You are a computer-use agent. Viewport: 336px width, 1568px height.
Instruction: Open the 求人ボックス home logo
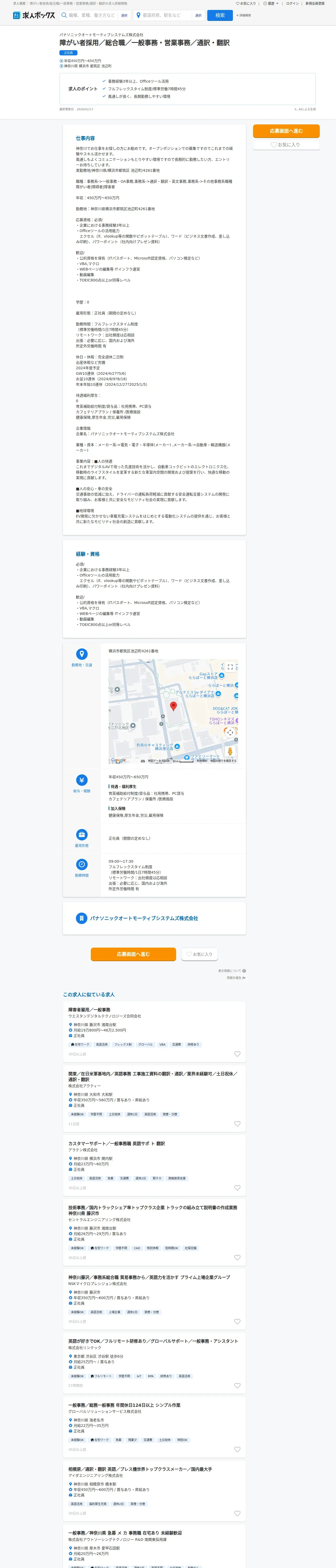pyautogui.click(x=34, y=15)
